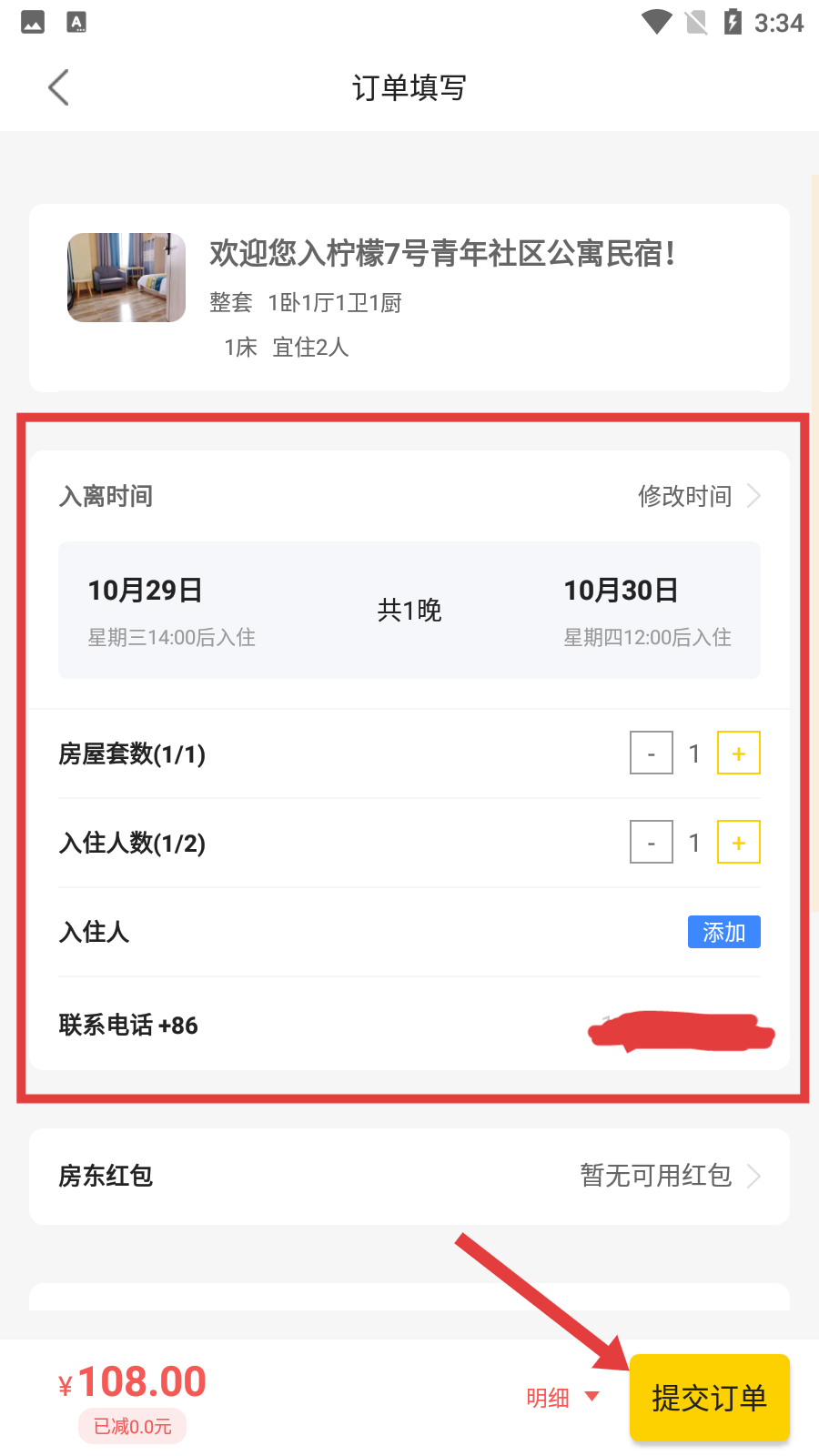Tap 添加 to add a guest
The height and width of the screenshot is (1456, 819).
point(723,932)
